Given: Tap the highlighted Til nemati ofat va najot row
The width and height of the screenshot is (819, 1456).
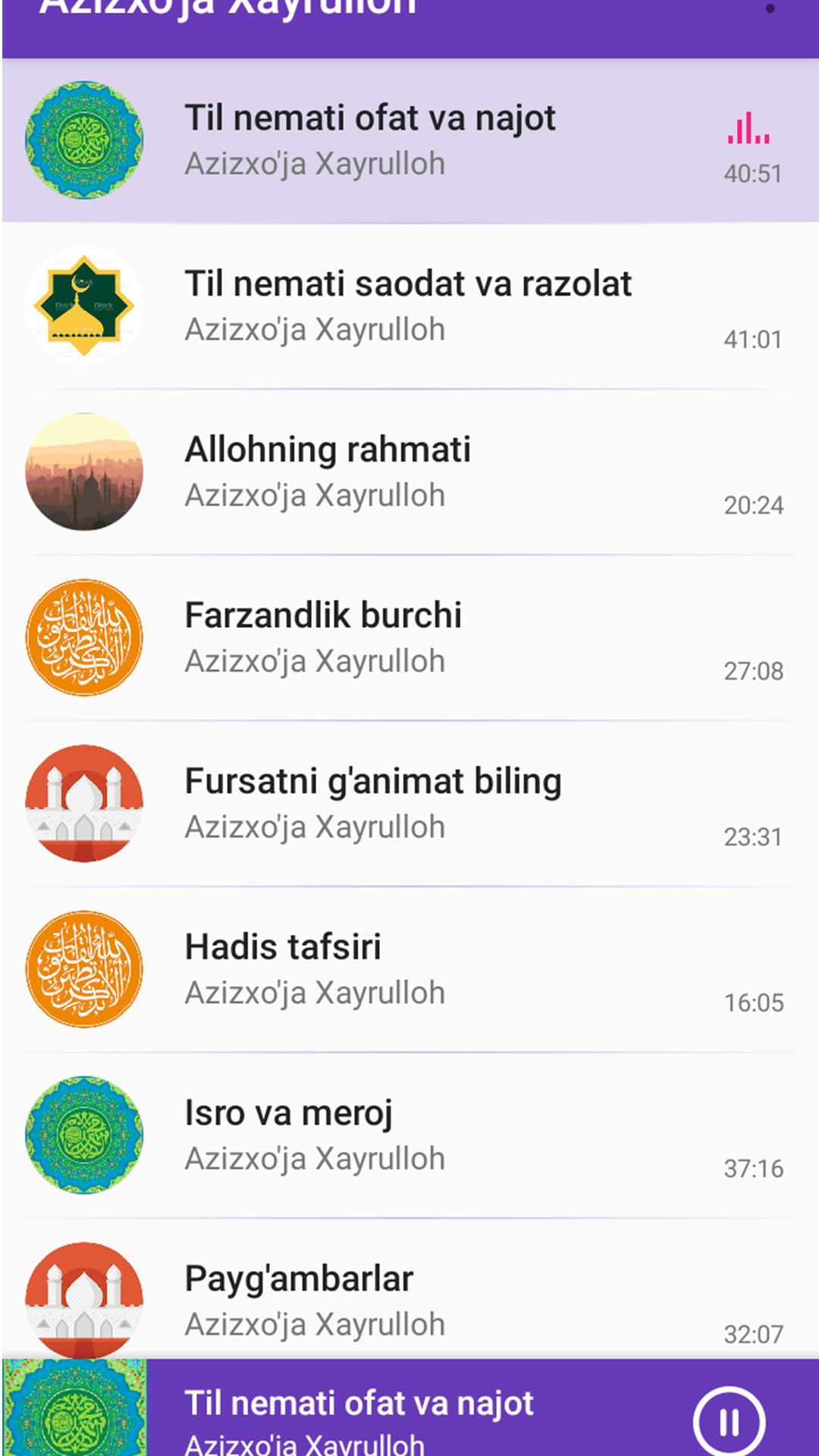Looking at the screenshot, I should point(409,140).
